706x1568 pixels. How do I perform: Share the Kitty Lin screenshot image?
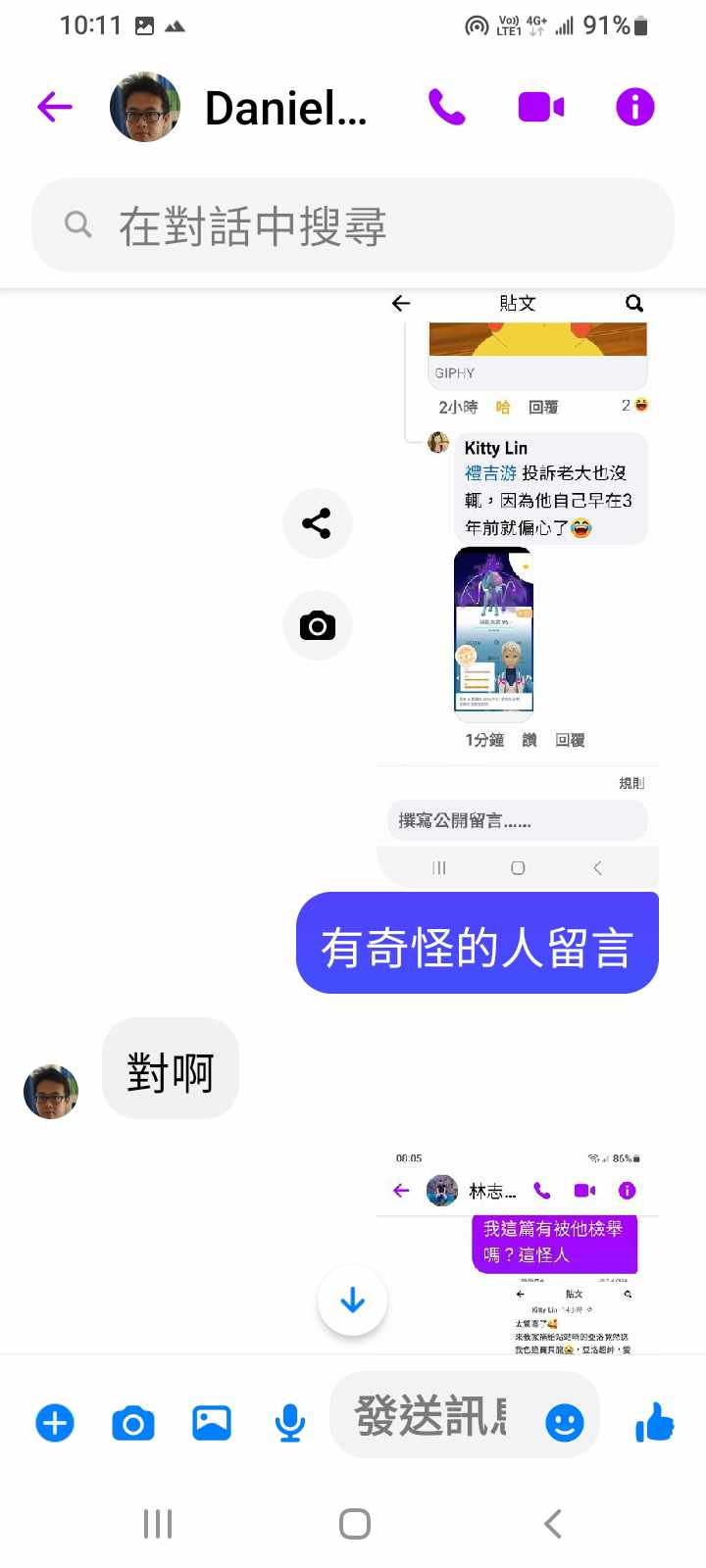pos(317,523)
